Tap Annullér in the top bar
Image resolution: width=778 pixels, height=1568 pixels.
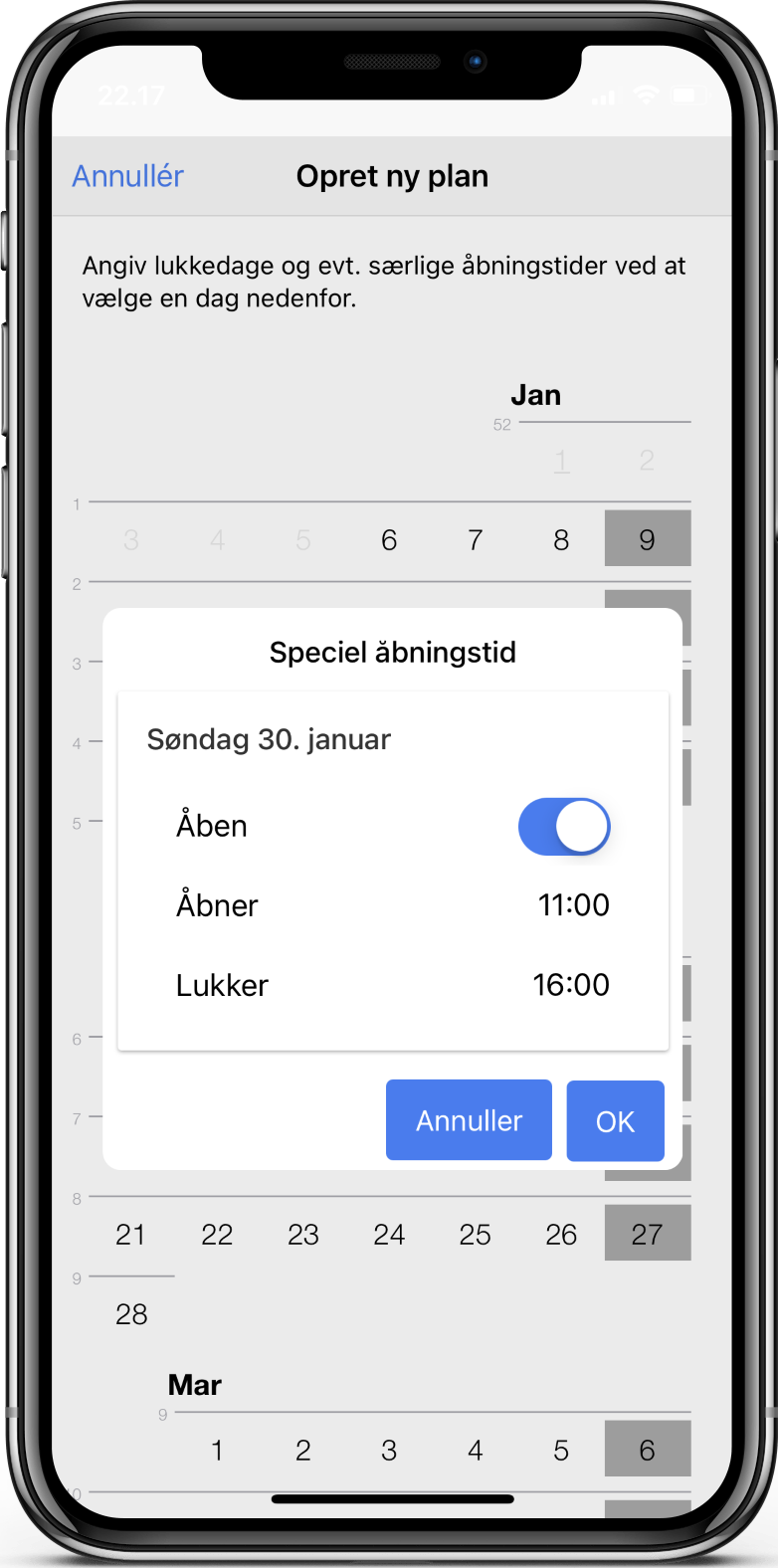pyautogui.click(x=128, y=176)
